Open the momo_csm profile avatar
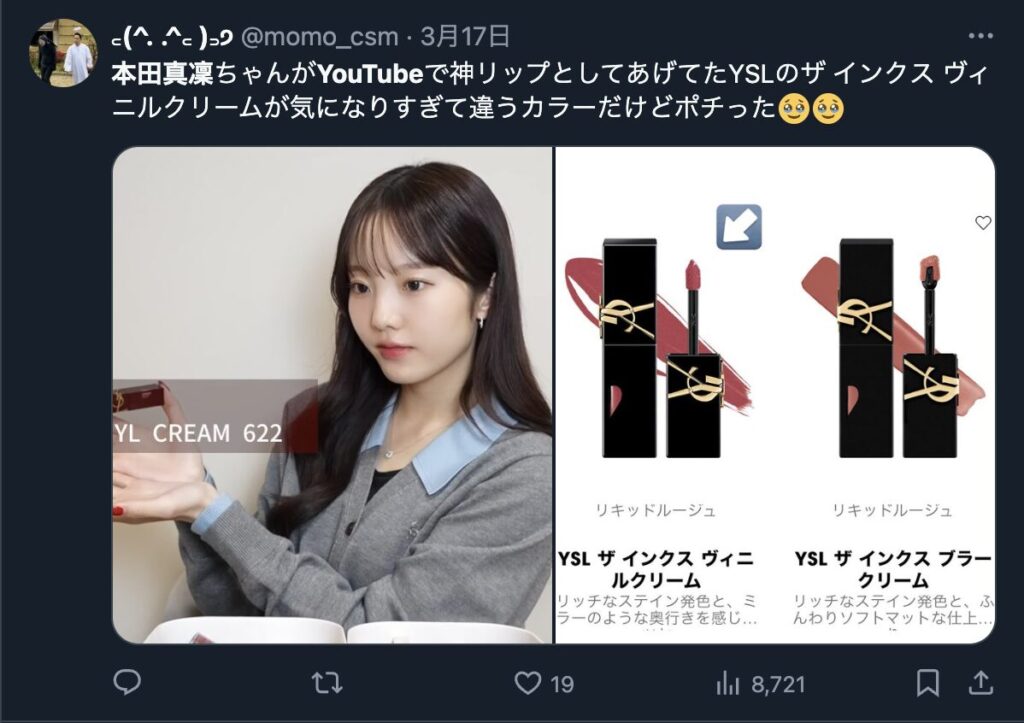This screenshot has width=1024, height=723. 63,53
